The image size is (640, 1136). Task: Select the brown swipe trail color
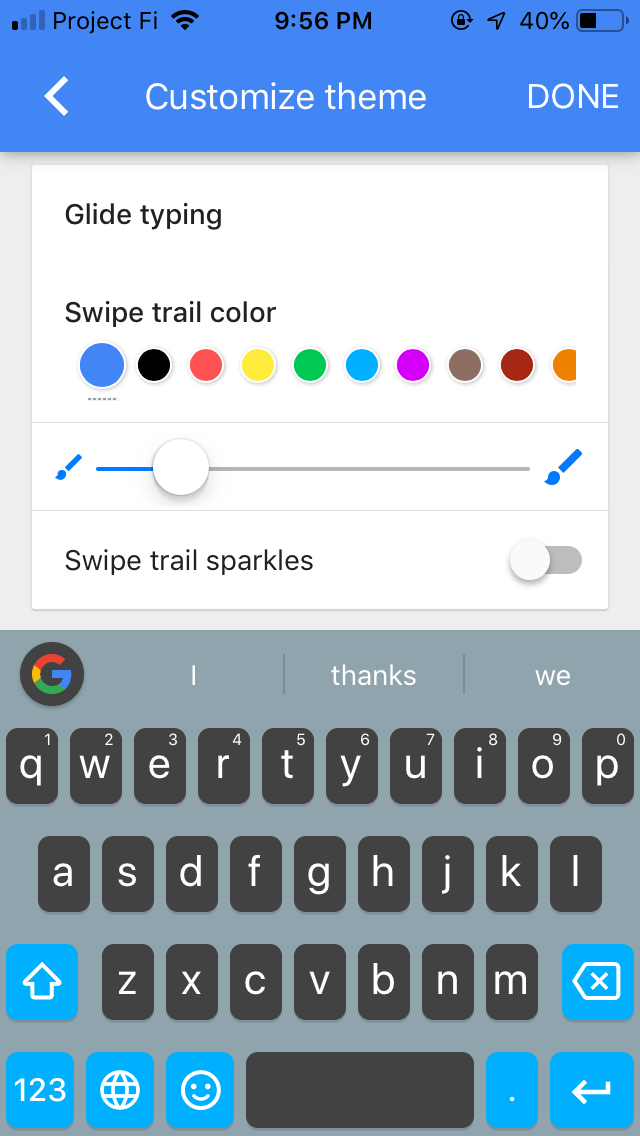point(466,365)
